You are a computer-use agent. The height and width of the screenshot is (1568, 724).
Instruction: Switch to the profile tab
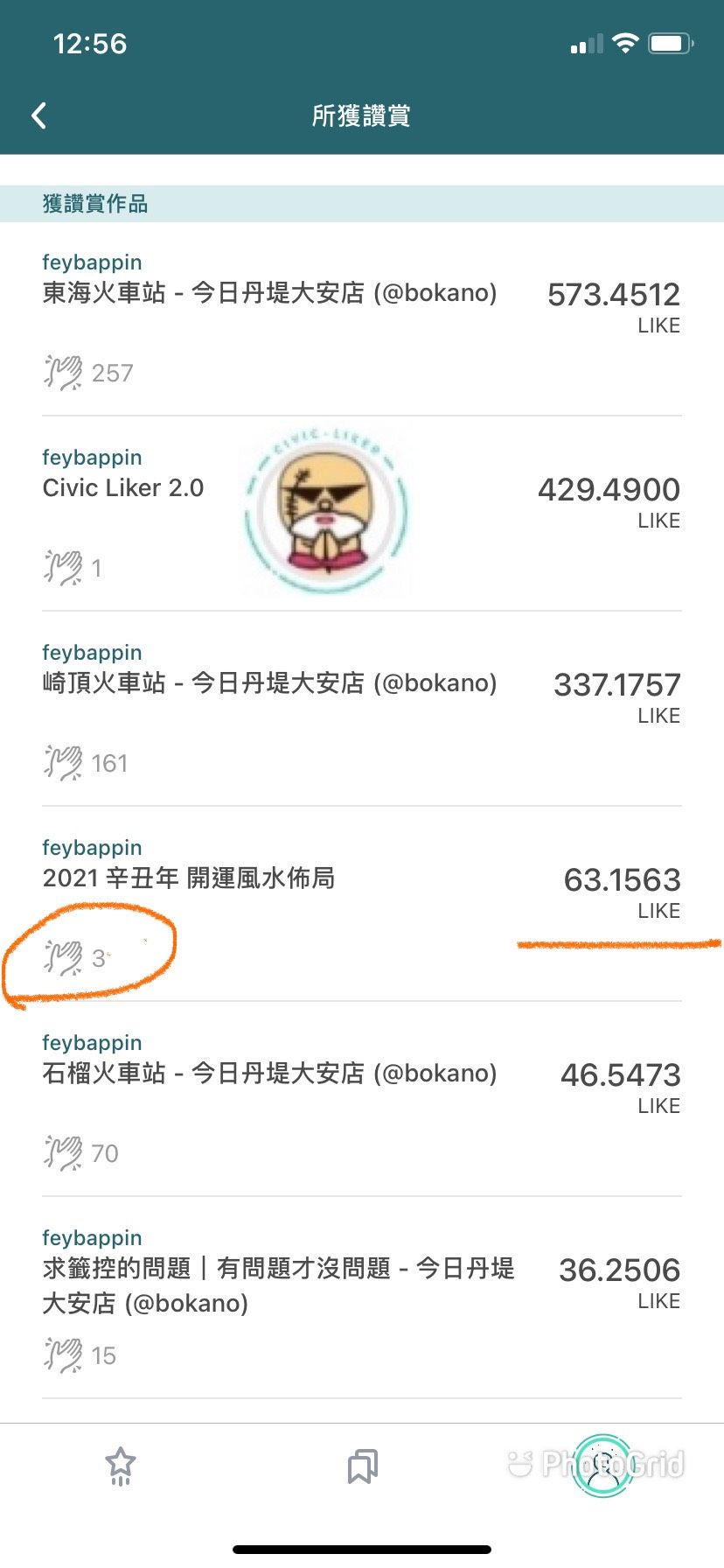[x=603, y=1466]
